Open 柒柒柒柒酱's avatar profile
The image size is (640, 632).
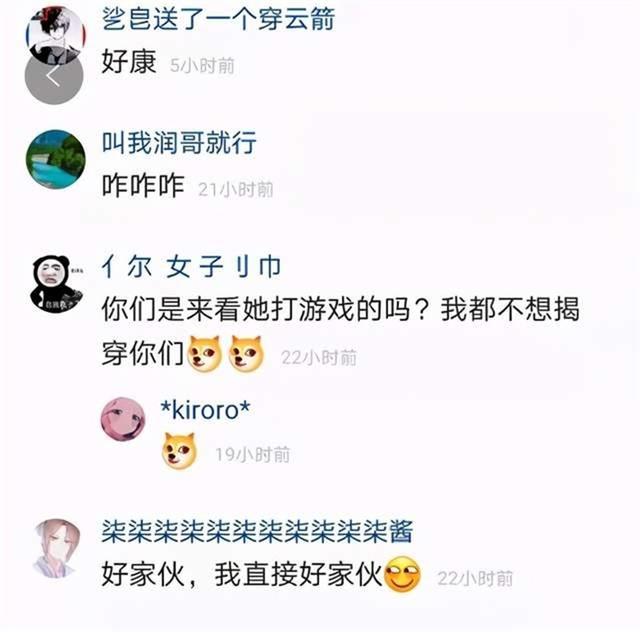click(x=55, y=547)
